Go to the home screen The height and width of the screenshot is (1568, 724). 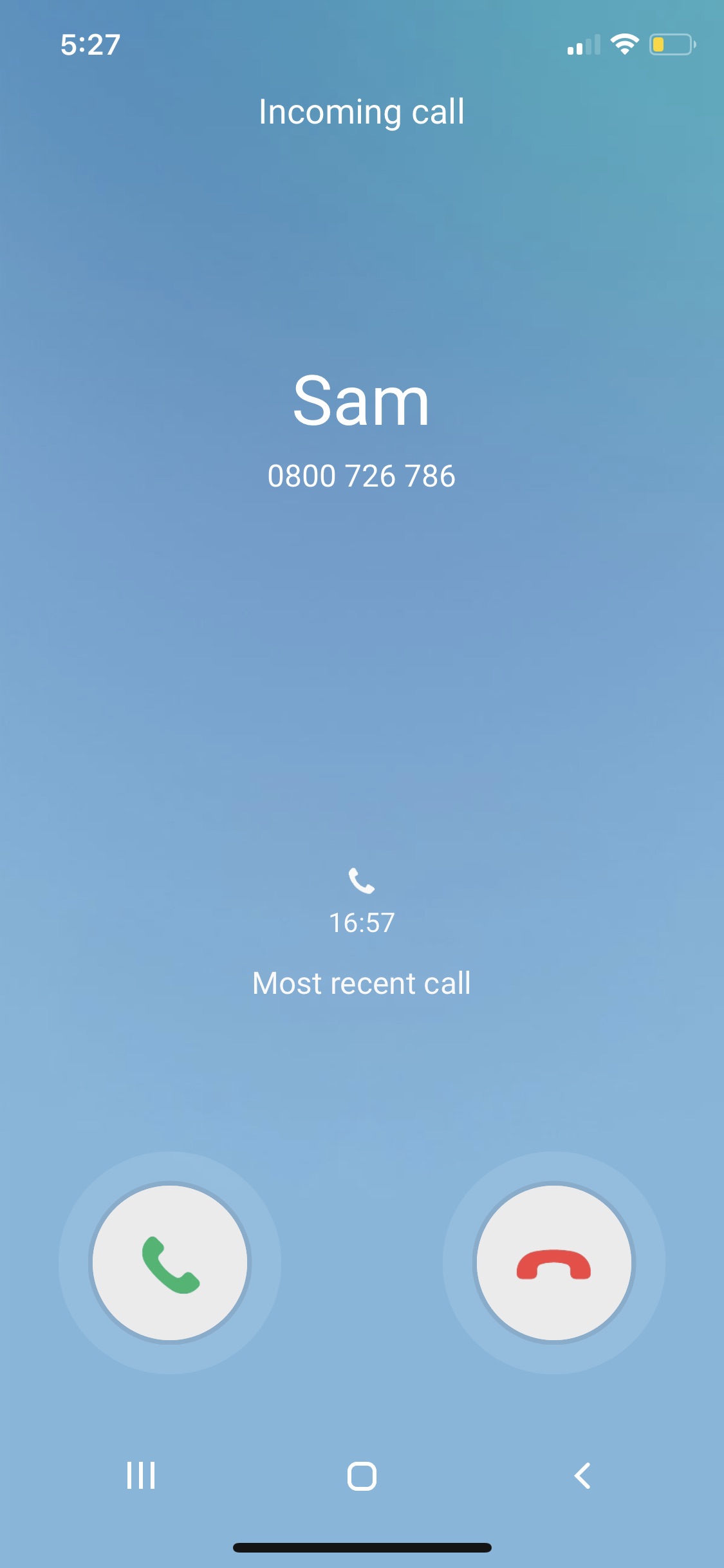(x=362, y=1475)
